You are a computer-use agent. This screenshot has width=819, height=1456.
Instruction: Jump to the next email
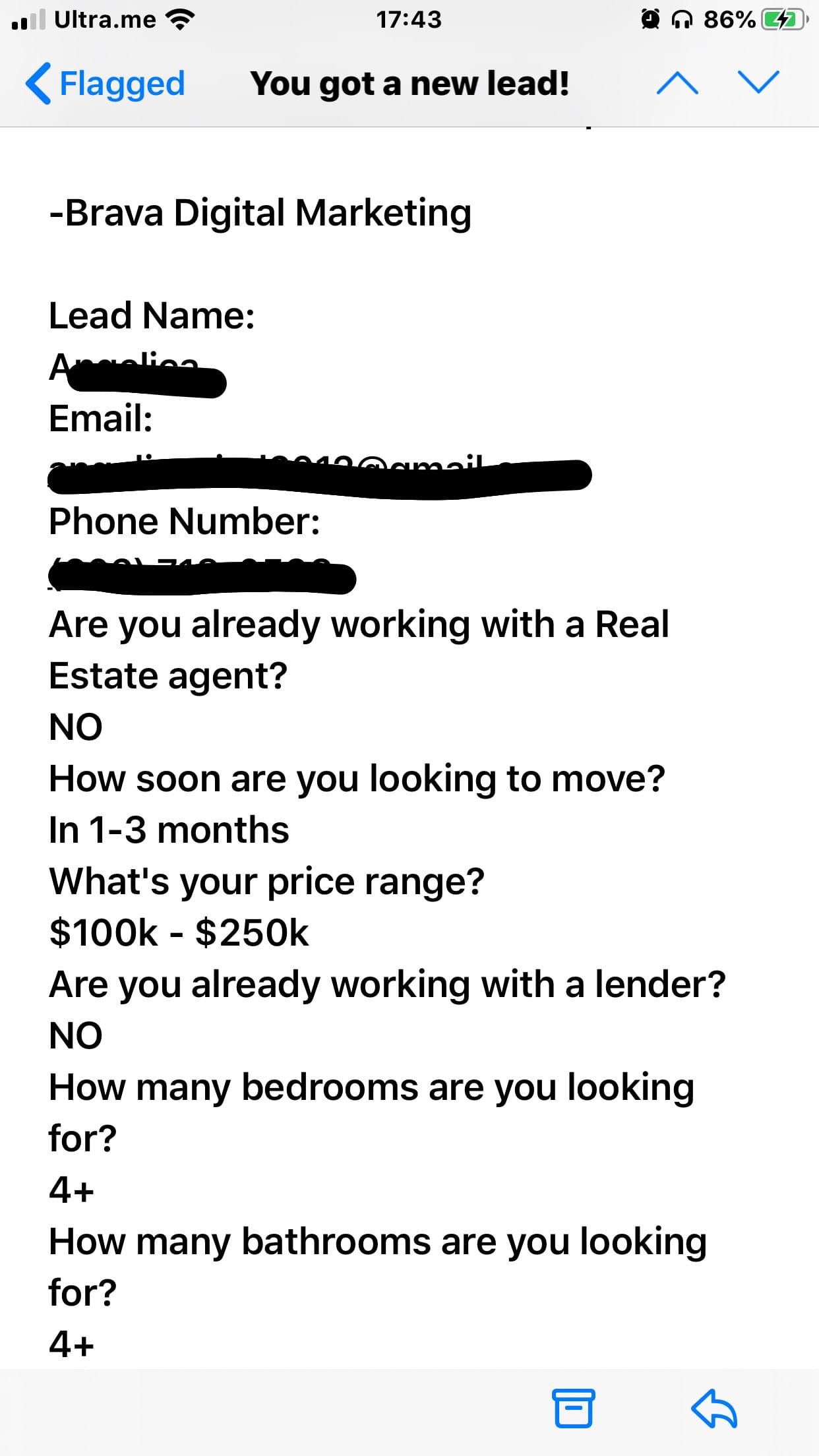click(x=759, y=83)
